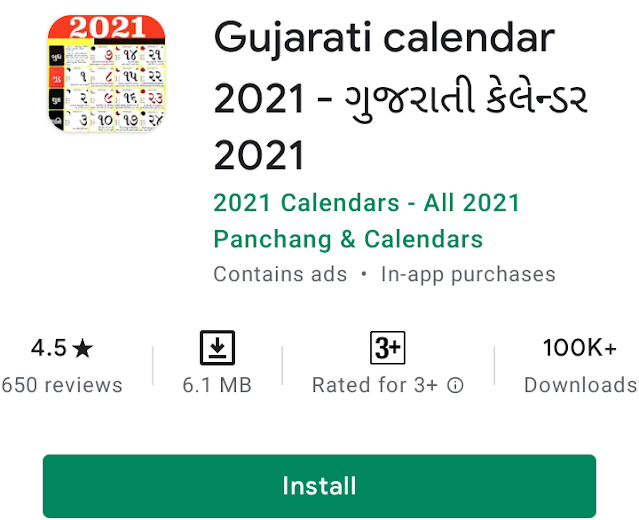The height and width of the screenshot is (520, 639).
Task: Tap the info icon beside Rated for 3+
Action: point(455,385)
